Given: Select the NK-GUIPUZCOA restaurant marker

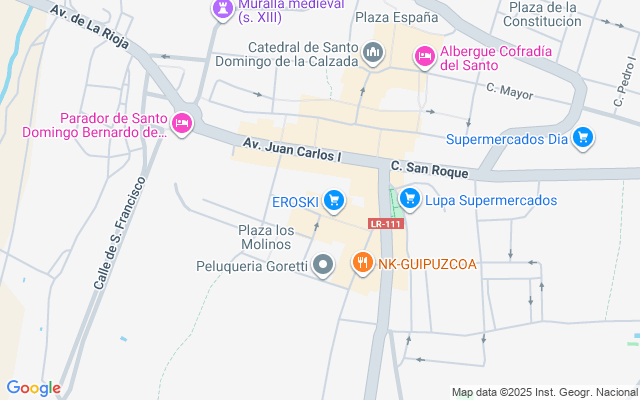Looking at the screenshot, I should 361,264.
